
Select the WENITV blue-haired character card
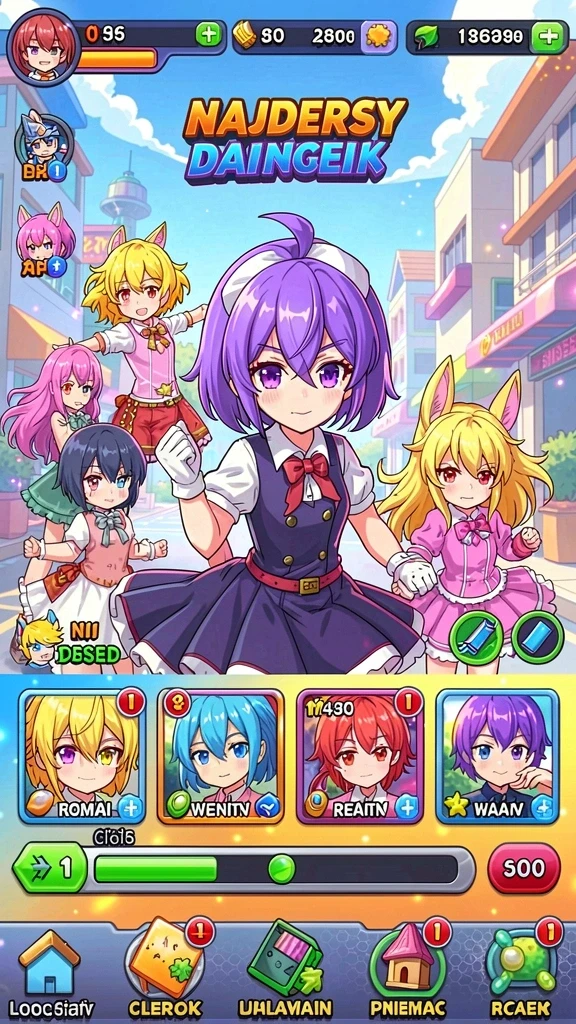tap(221, 756)
